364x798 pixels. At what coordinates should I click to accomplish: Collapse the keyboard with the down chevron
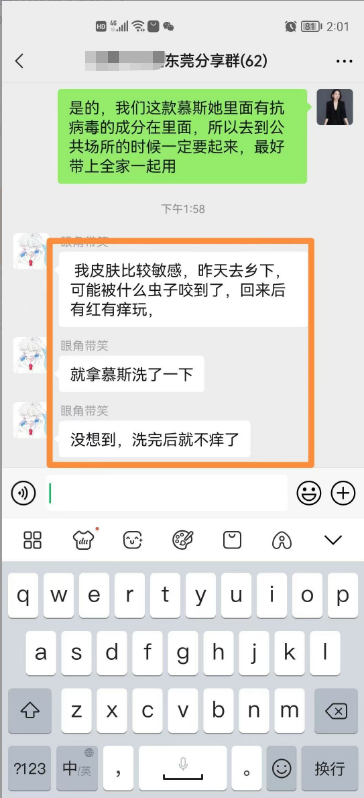(333, 539)
